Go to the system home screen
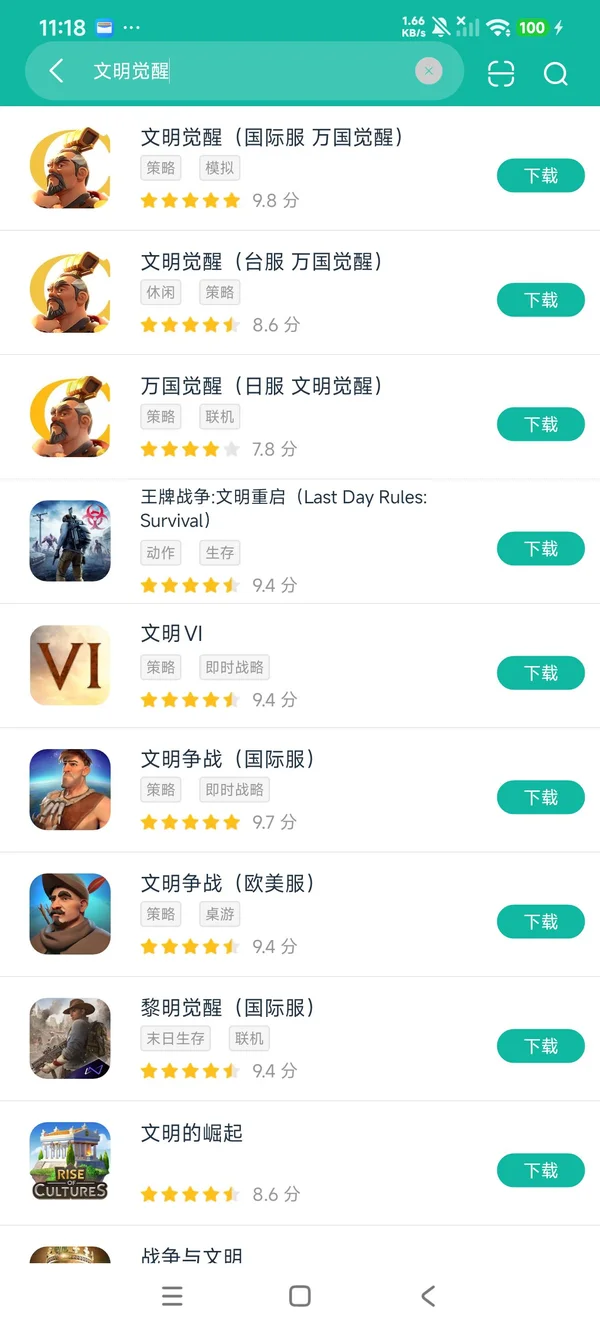600x1333 pixels. pos(299,1296)
